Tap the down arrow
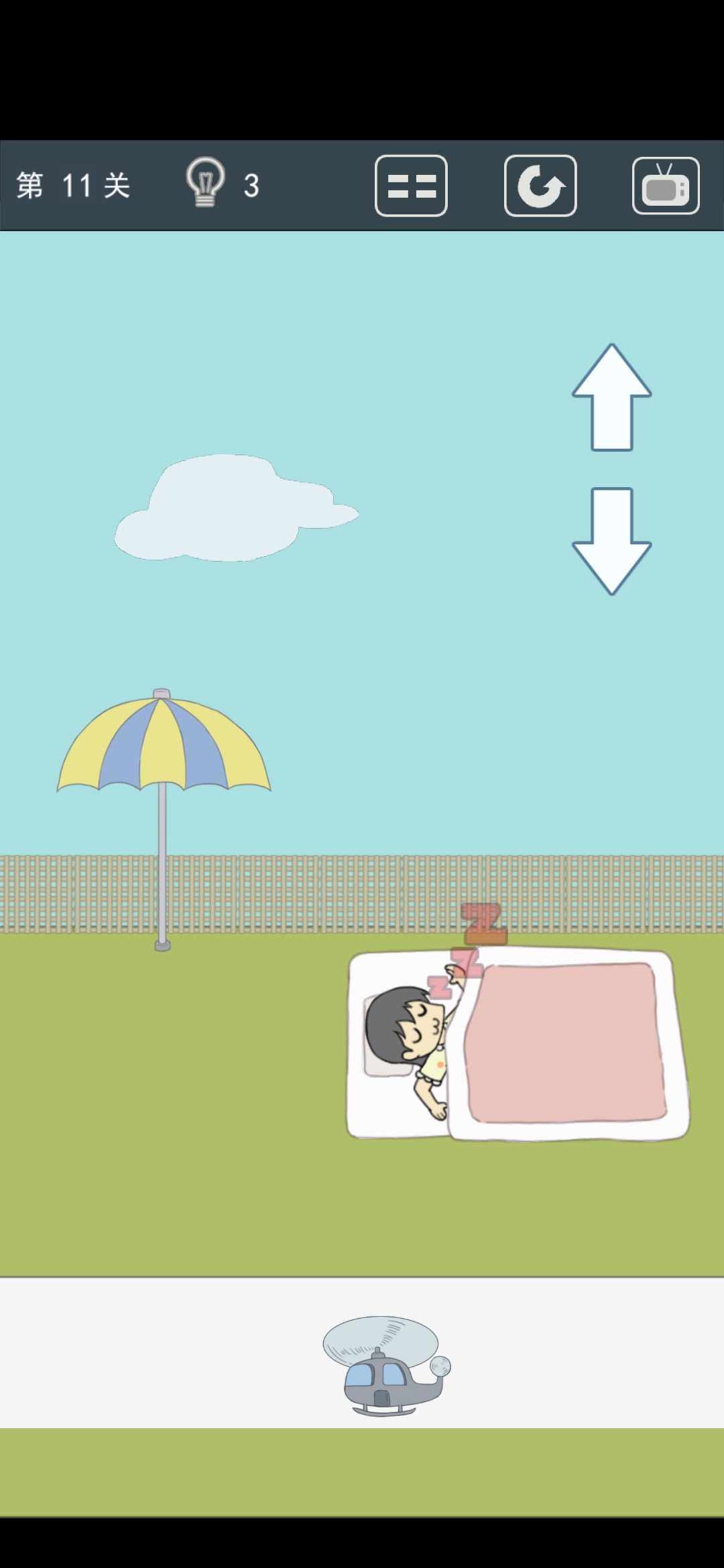Viewport: 724px width, 1568px height. (x=611, y=540)
